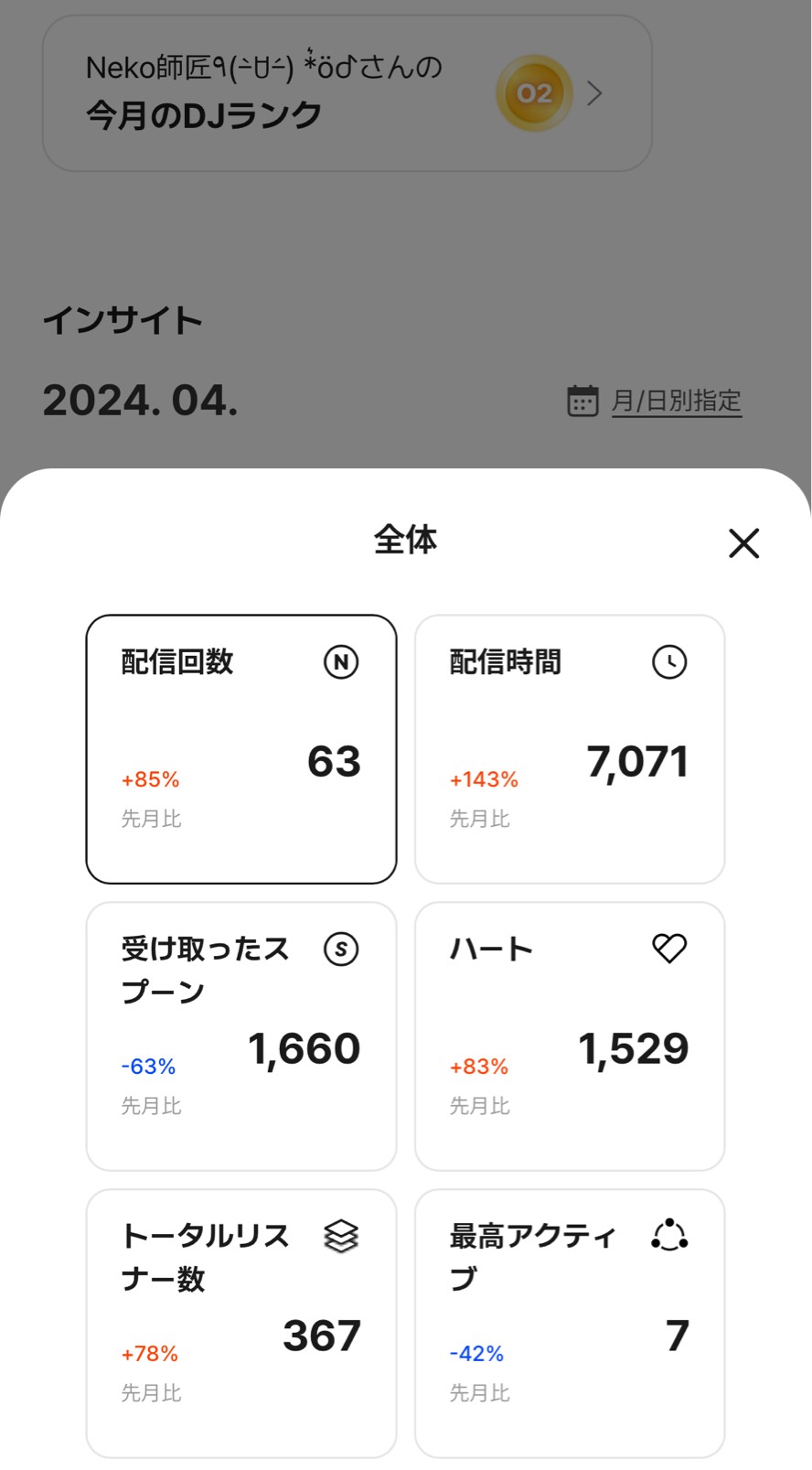Select the 配信時間 card

click(x=570, y=749)
